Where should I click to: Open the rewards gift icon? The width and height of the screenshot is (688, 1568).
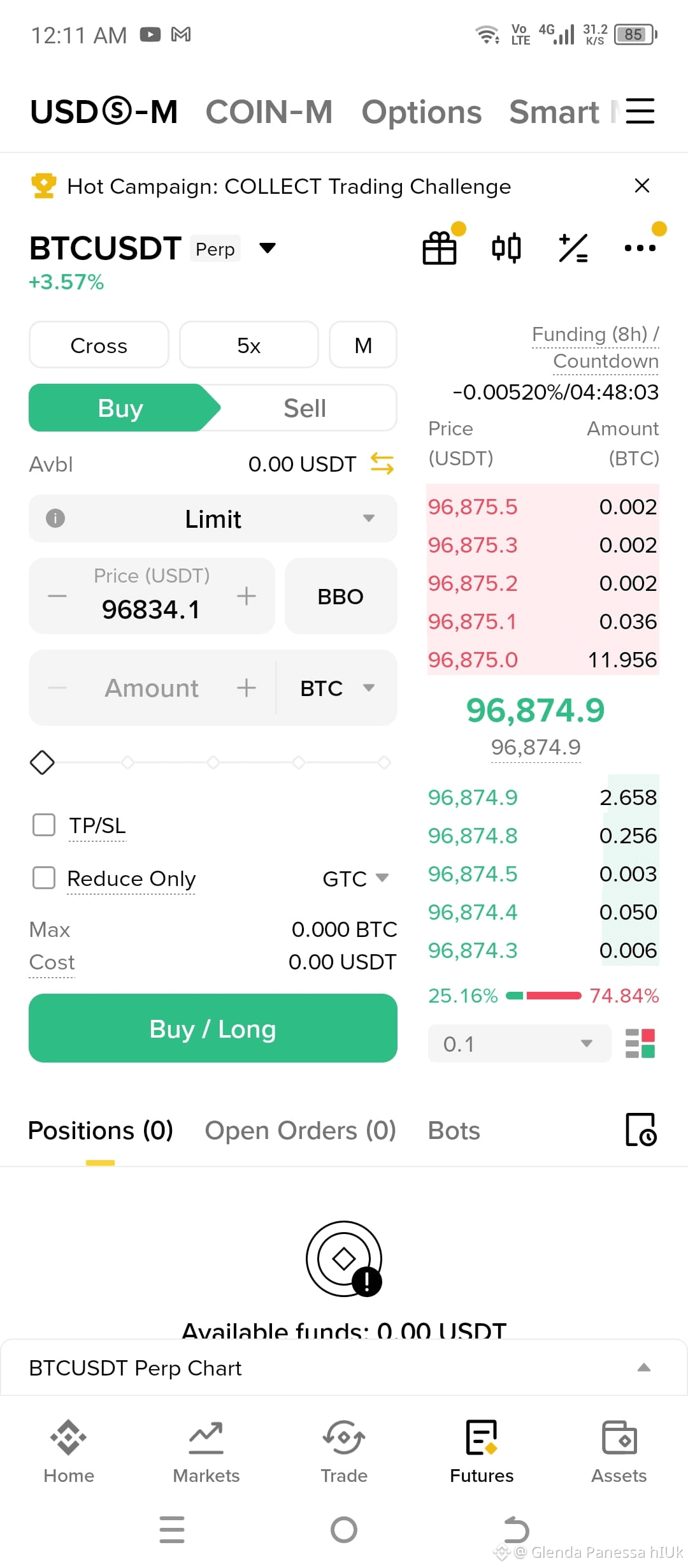click(x=440, y=248)
